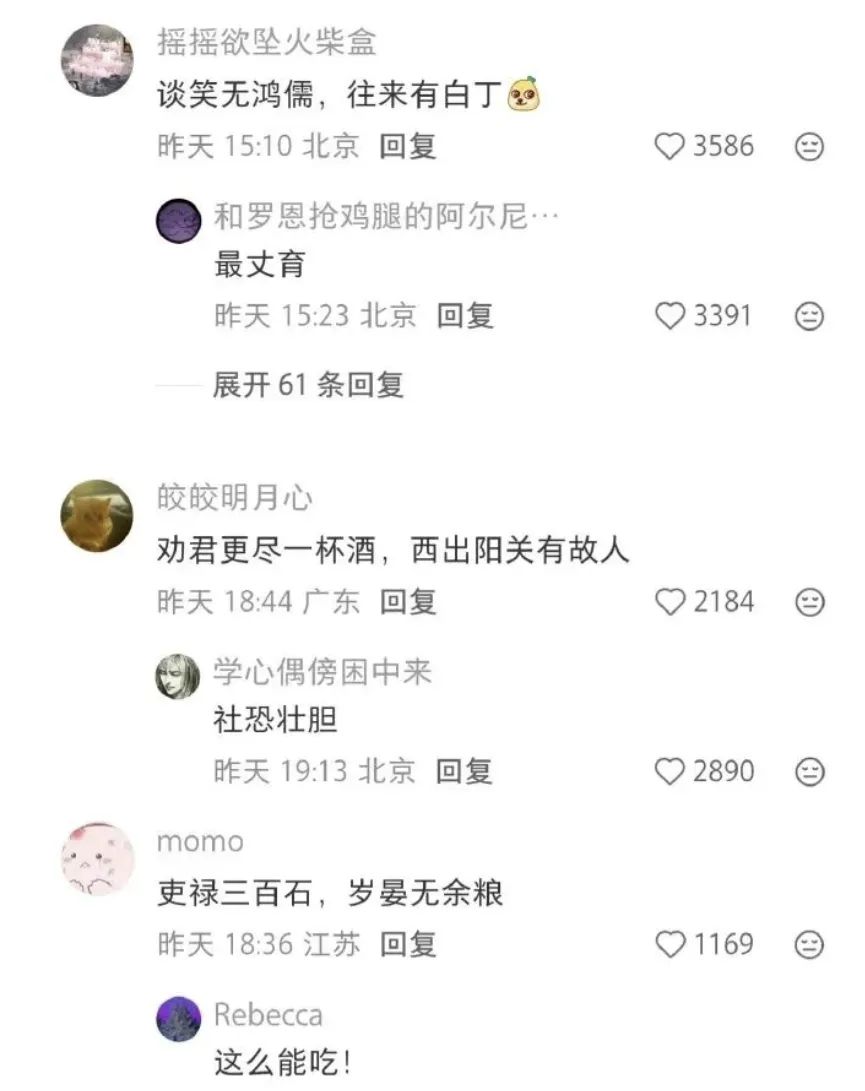Open the username 学心偶傍困中来
Viewport: 865px width, 1091px height.
click(x=322, y=672)
